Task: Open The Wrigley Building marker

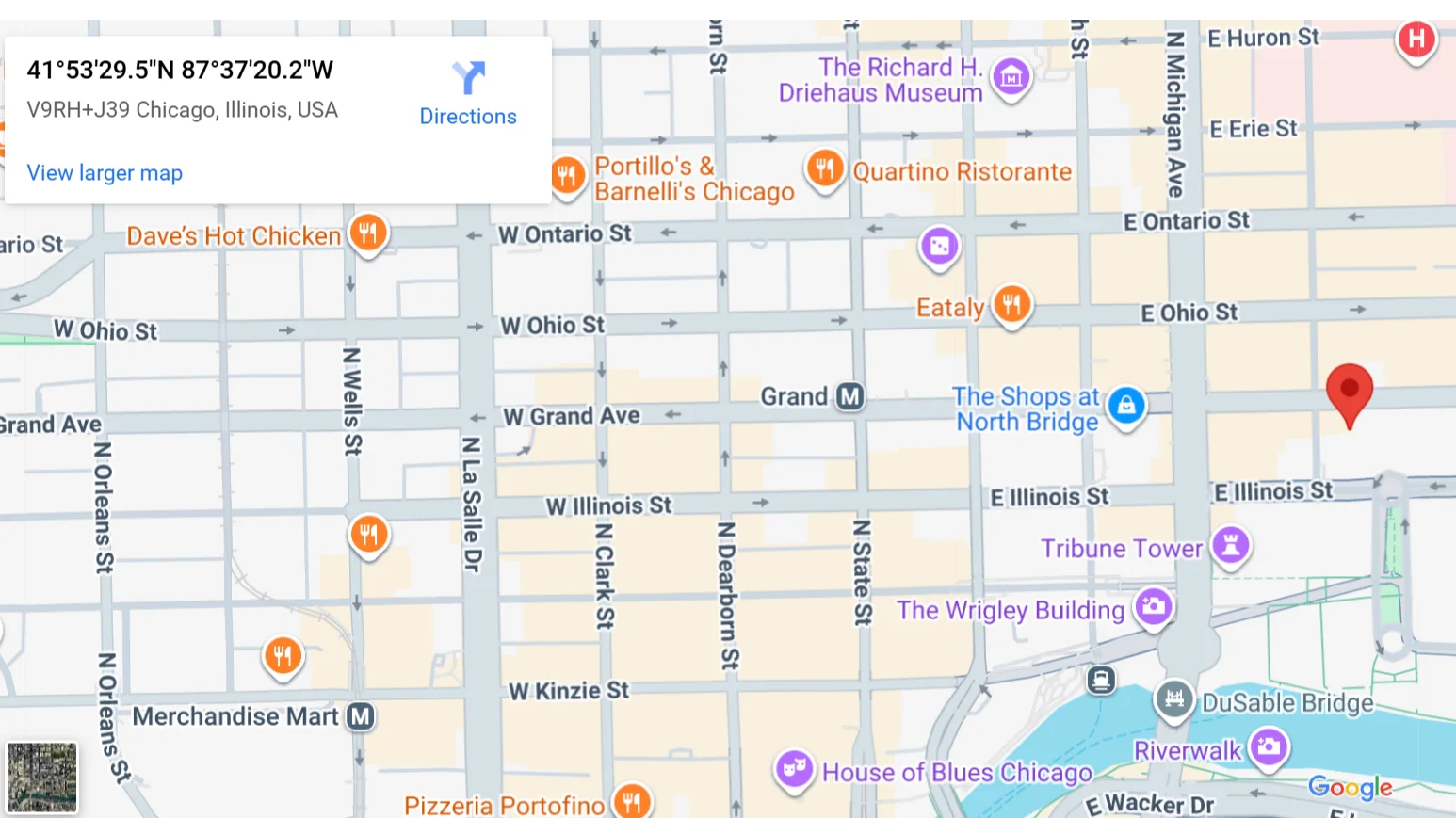Action: 1153,607
